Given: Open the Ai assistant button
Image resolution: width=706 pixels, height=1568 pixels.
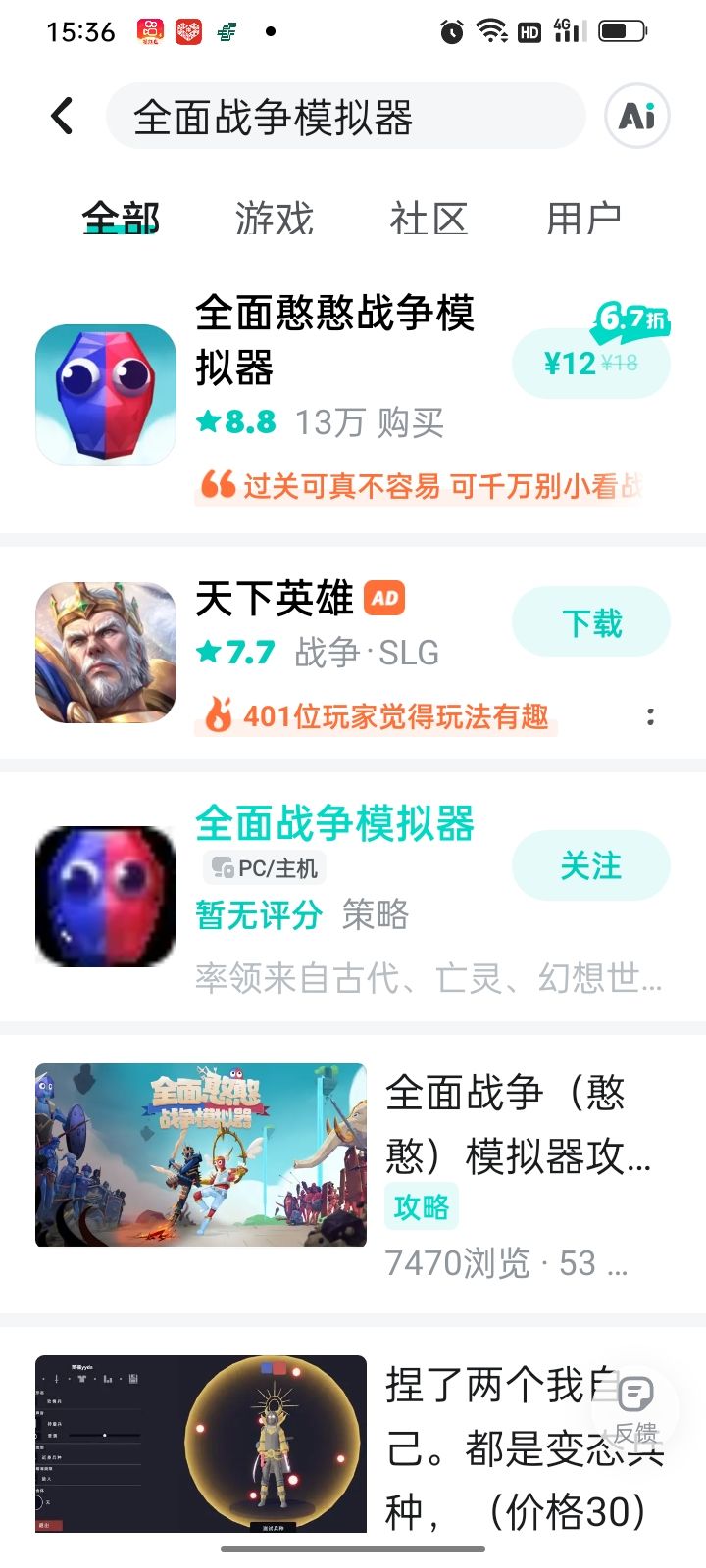Looking at the screenshot, I should click(x=637, y=117).
